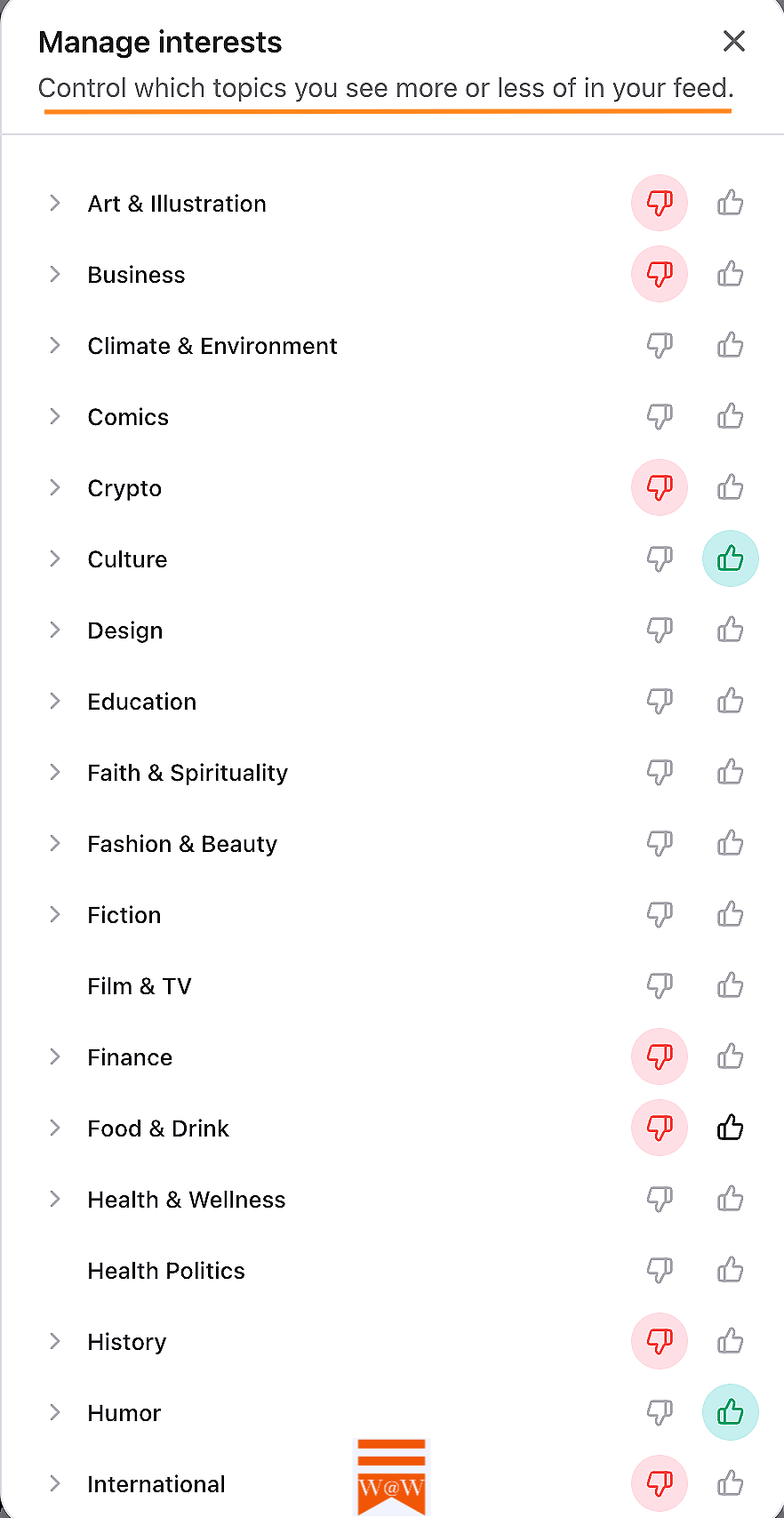This screenshot has height=1518, width=784.
Task: Dislike the Humor topic
Action: (x=659, y=1412)
